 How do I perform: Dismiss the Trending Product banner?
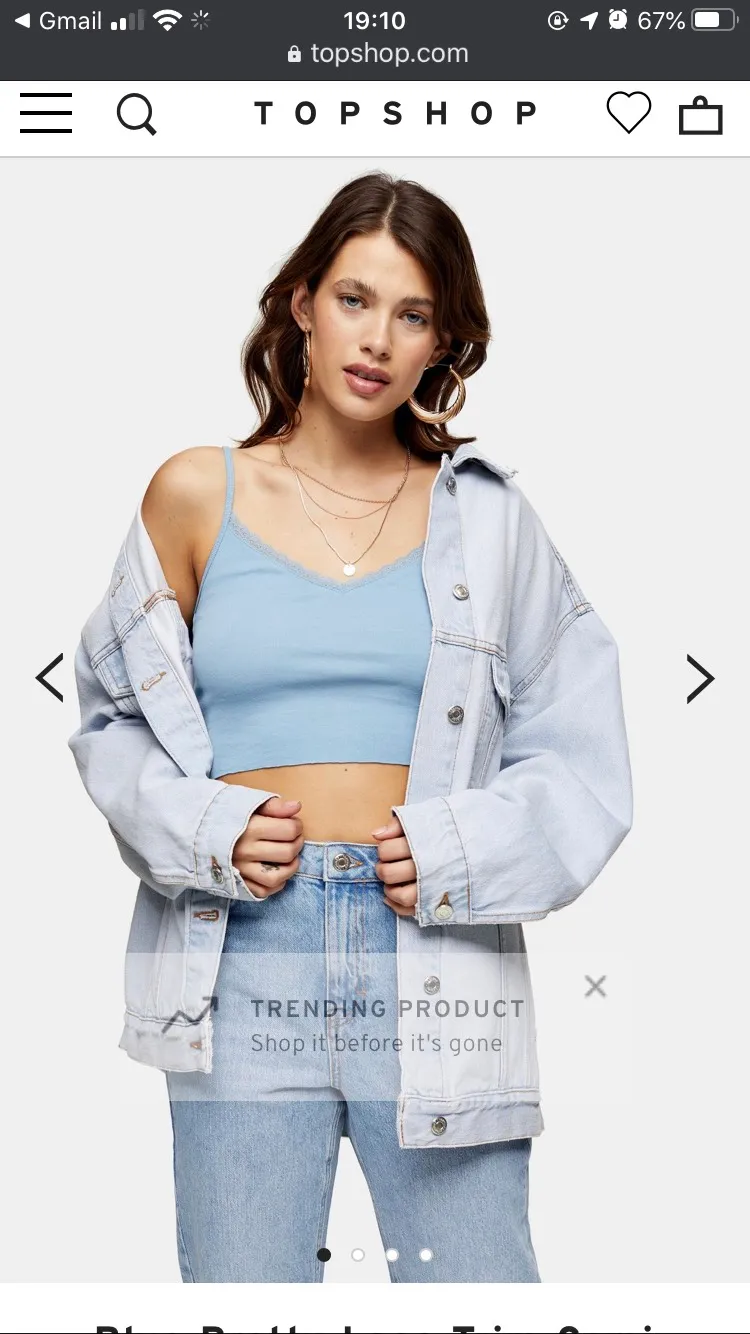[596, 987]
